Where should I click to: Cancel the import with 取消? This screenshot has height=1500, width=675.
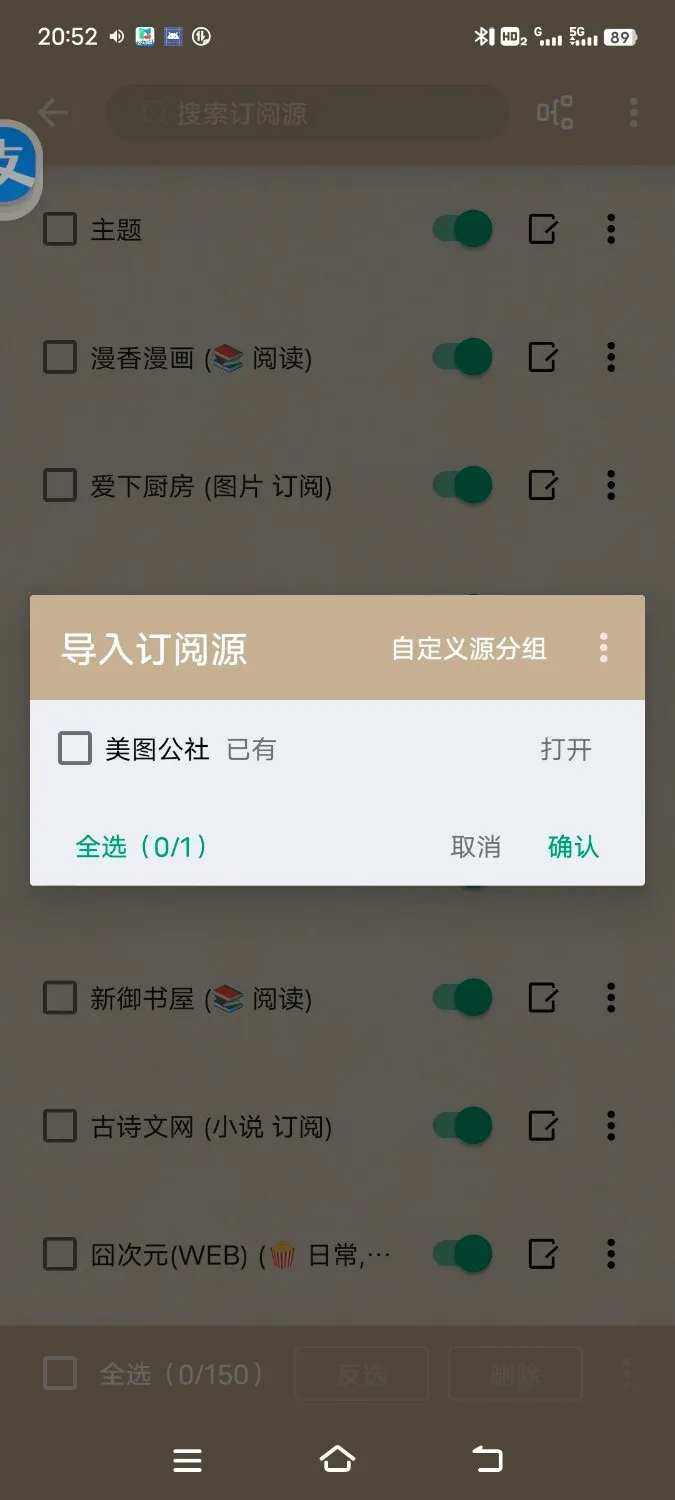coord(475,847)
